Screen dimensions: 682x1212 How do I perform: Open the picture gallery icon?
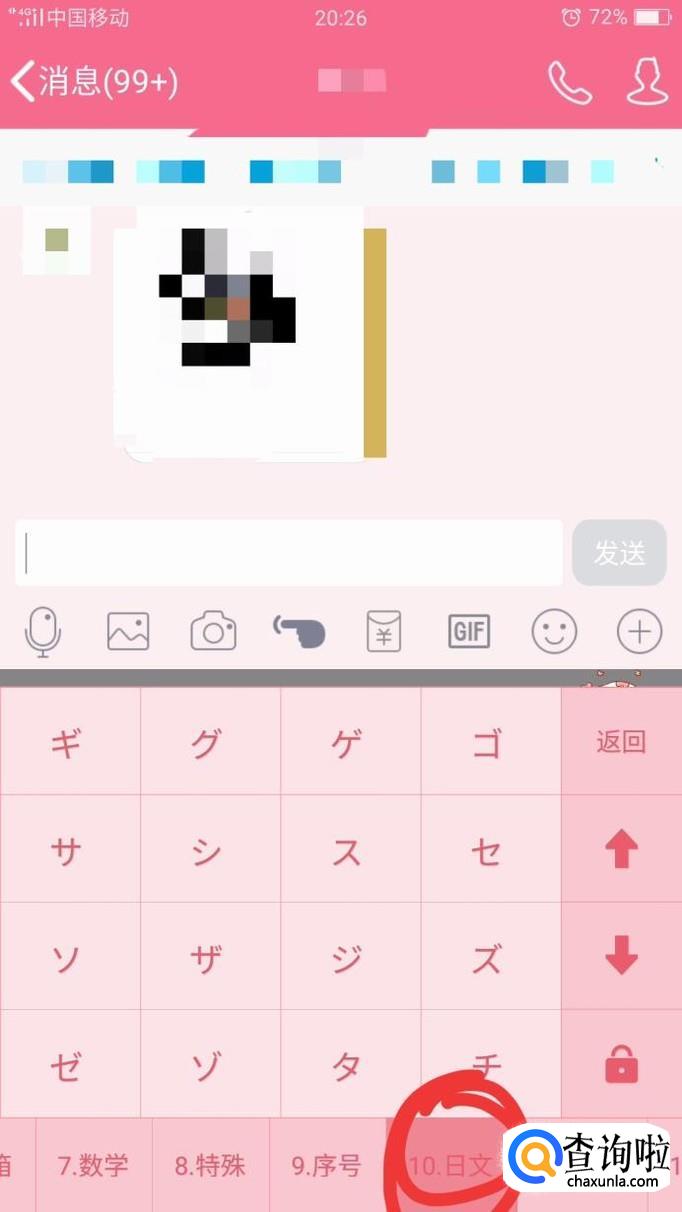coord(128,632)
